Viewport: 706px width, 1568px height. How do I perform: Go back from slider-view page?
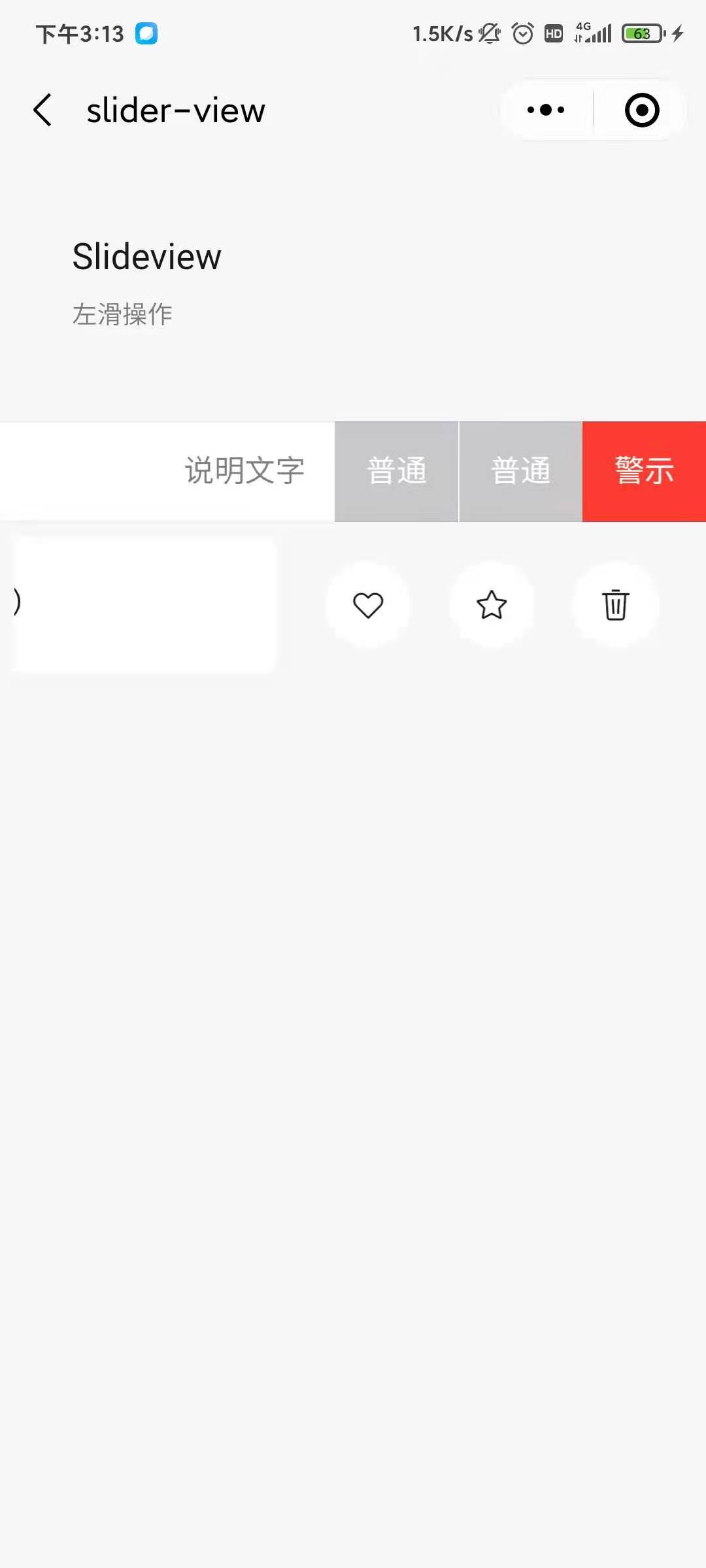click(x=43, y=110)
